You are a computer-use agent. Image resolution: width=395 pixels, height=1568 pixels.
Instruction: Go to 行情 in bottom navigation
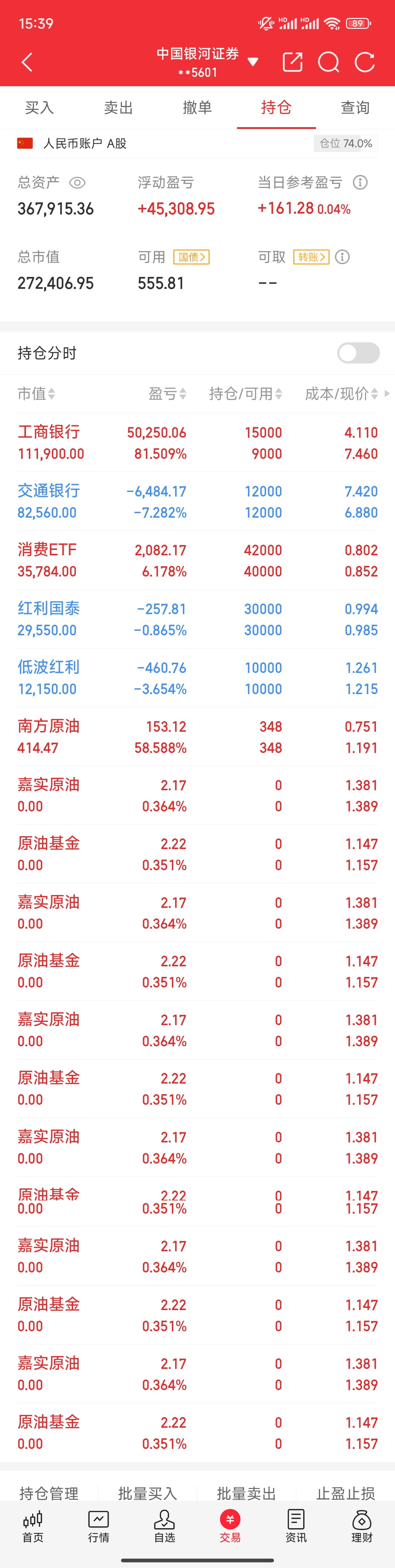(99, 1527)
